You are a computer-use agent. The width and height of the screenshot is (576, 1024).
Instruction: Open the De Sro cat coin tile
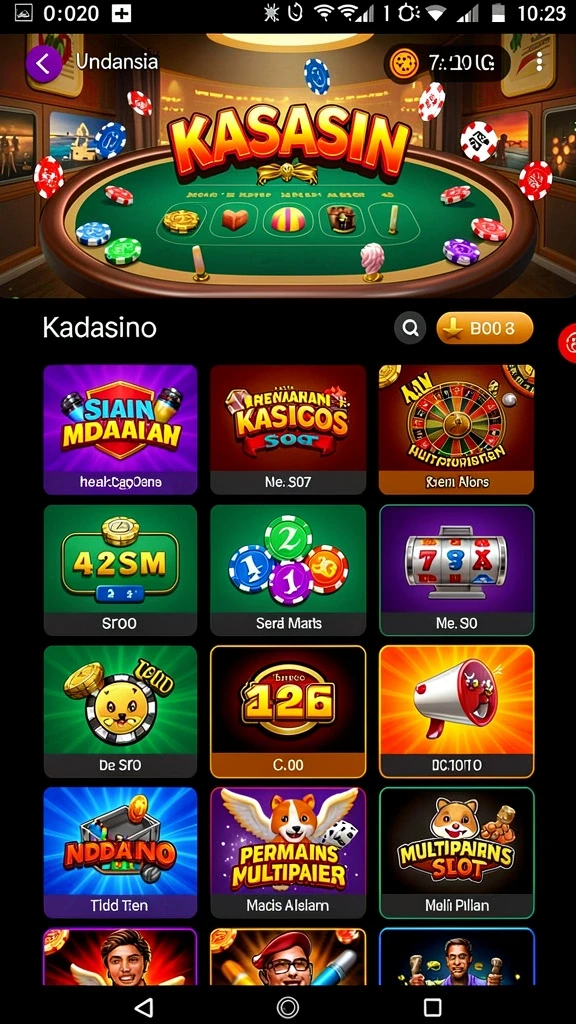[120, 711]
